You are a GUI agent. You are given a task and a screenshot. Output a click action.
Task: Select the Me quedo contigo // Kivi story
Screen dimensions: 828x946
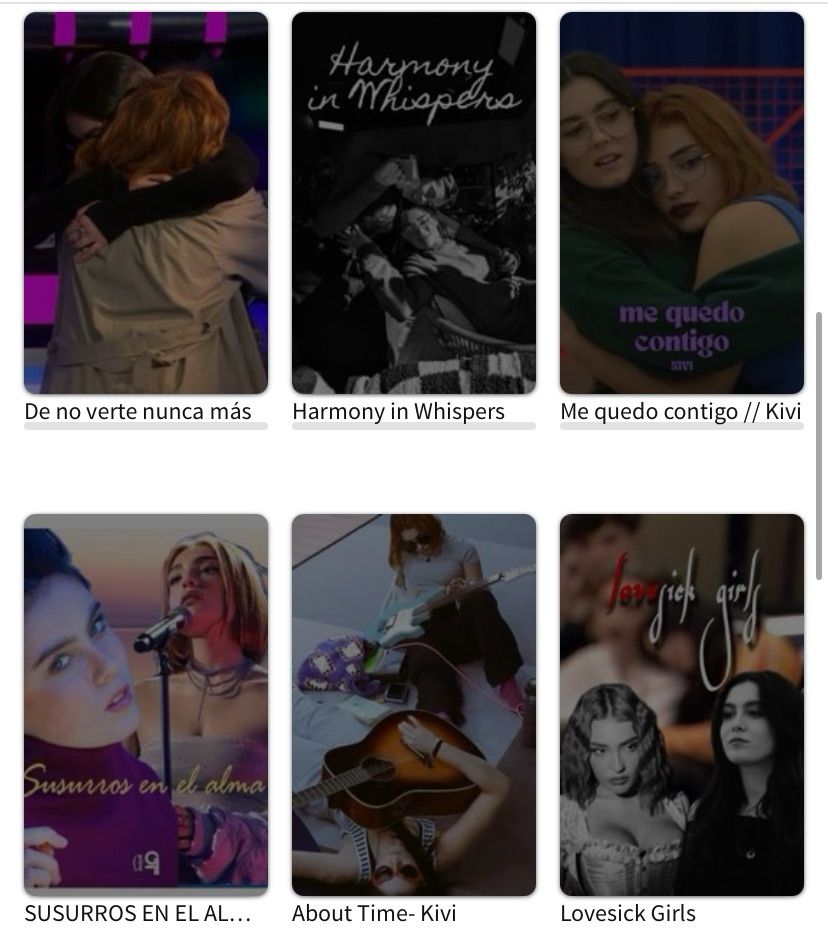(x=681, y=203)
